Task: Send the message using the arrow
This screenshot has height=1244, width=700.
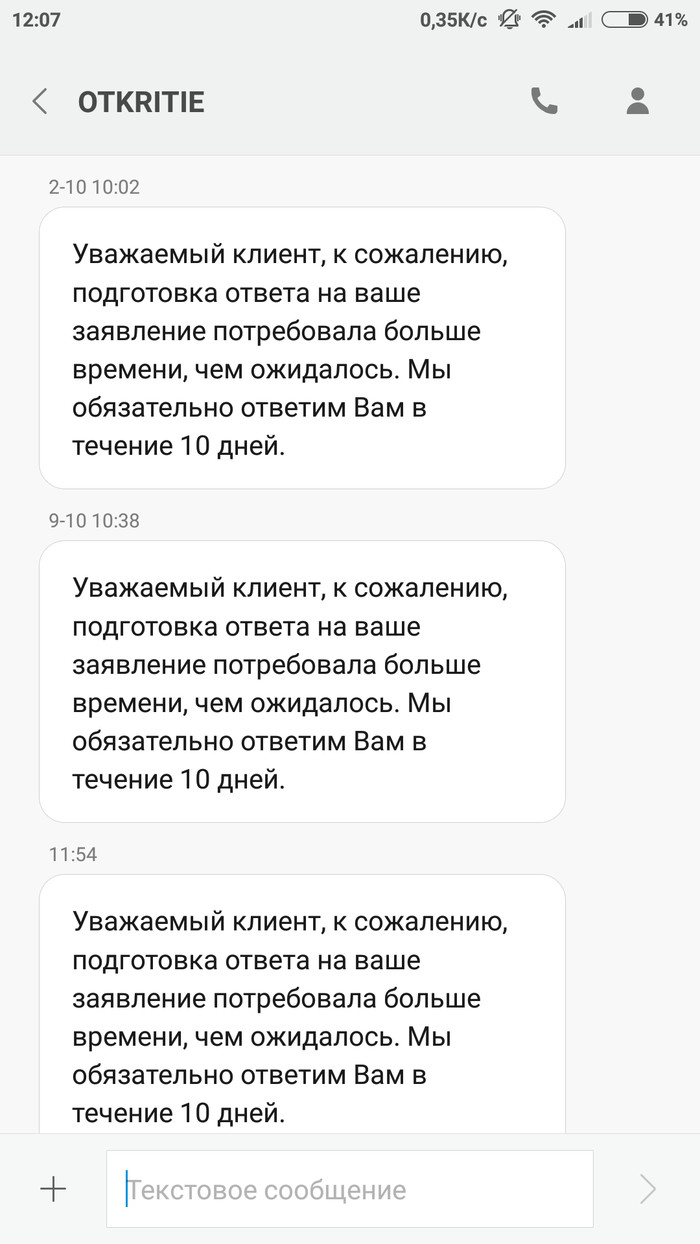Action: click(648, 1189)
